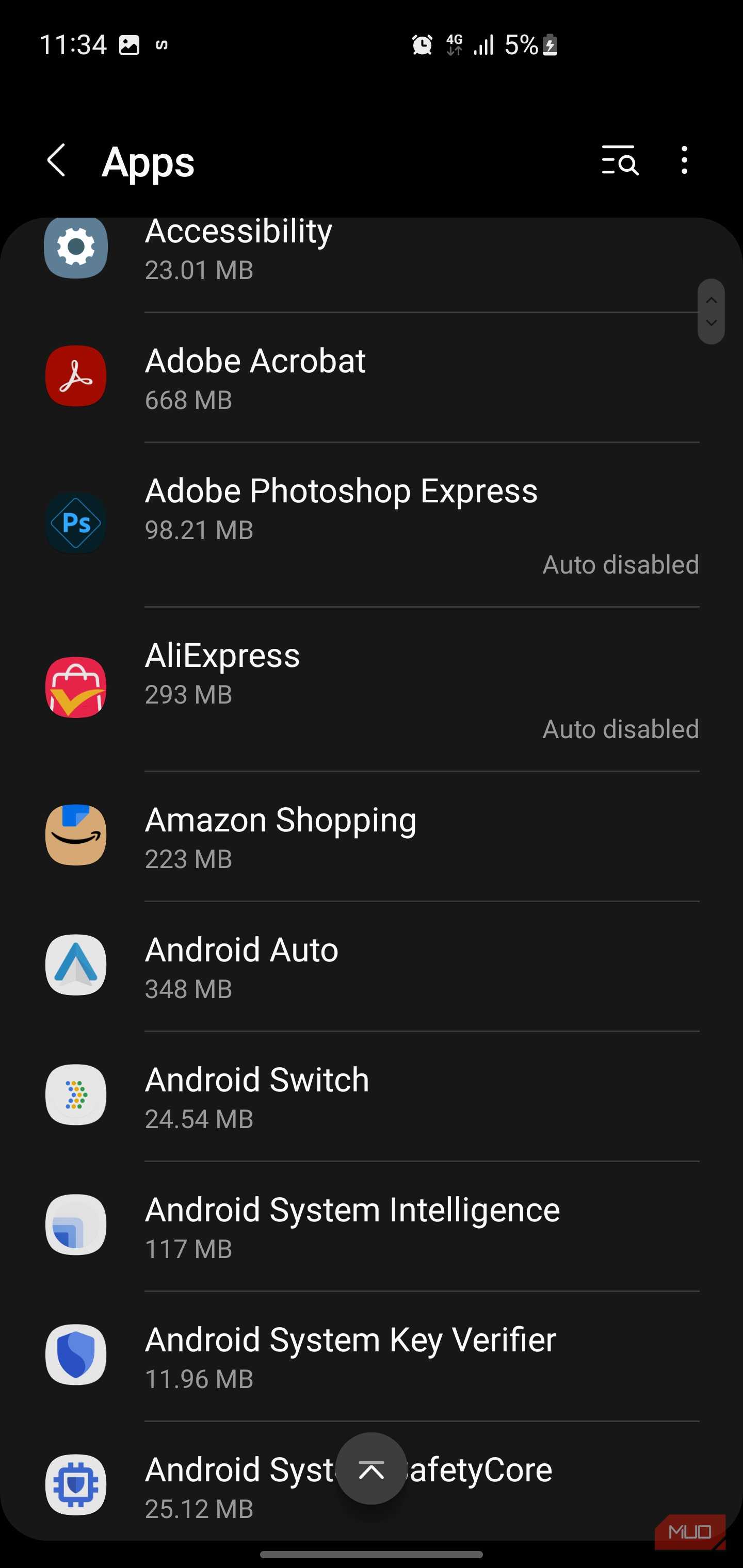This screenshot has width=743, height=1568.
Task: Tap the Auto disabled label under AliExpress
Action: coord(620,729)
